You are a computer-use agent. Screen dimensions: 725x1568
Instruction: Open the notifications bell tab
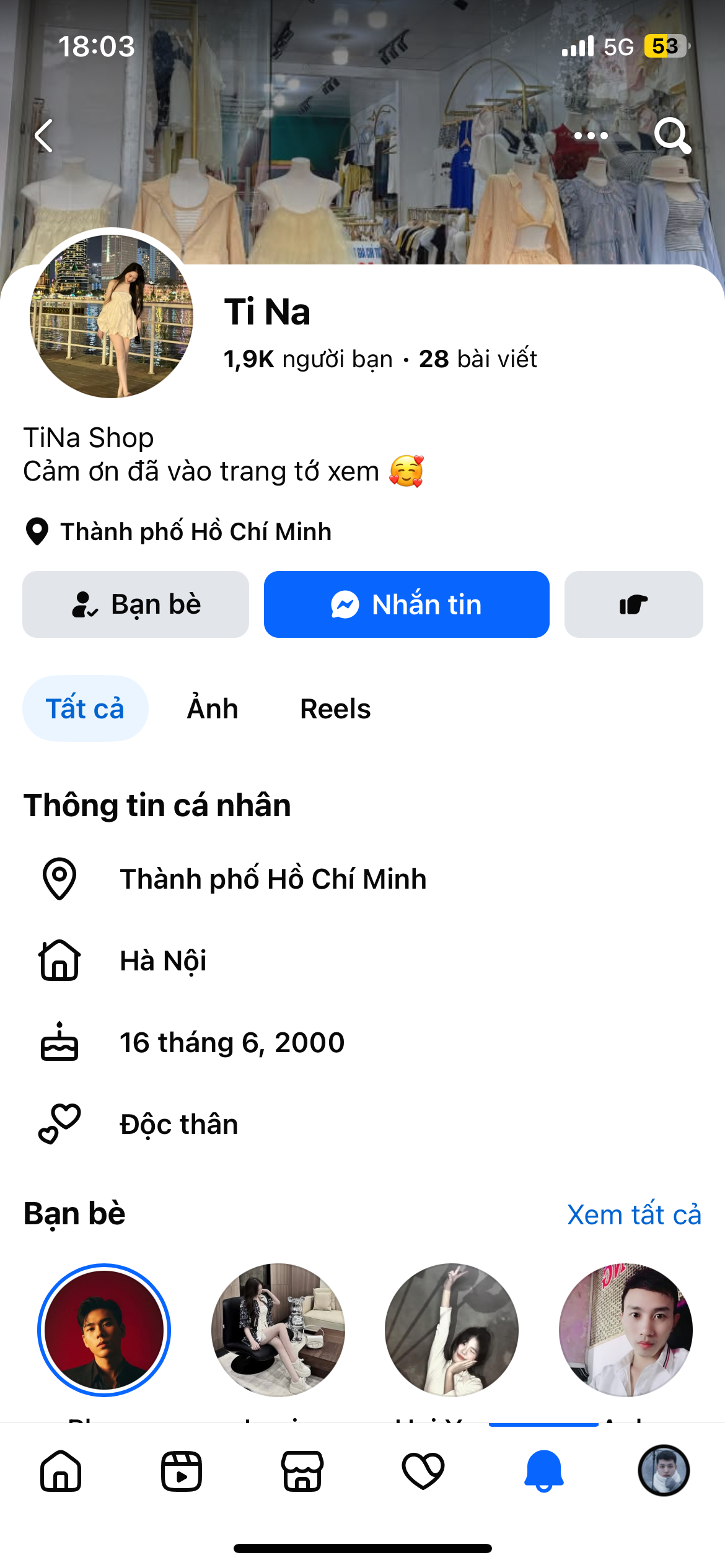click(x=544, y=1471)
